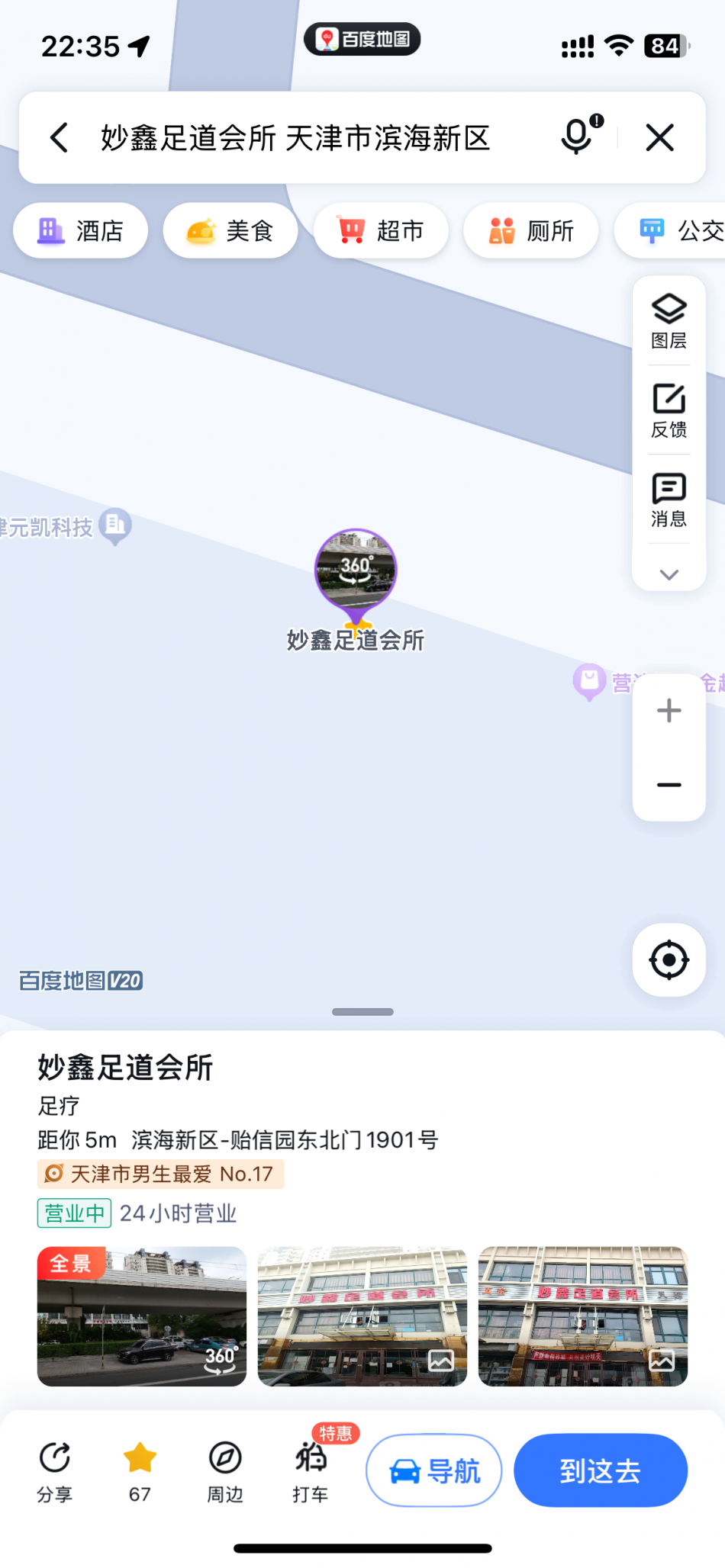This screenshot has width=725, height=1568.
Task: Filter nearby by the 美食 chip
Action: click(230, 230)
